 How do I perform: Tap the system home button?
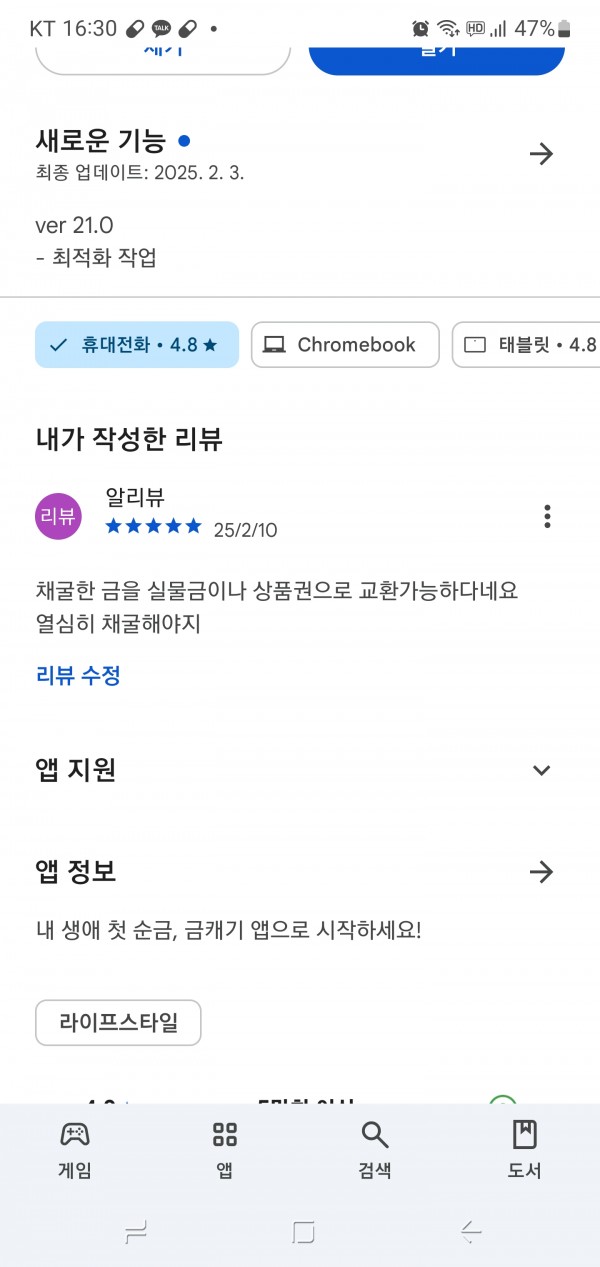point(303,1232)
